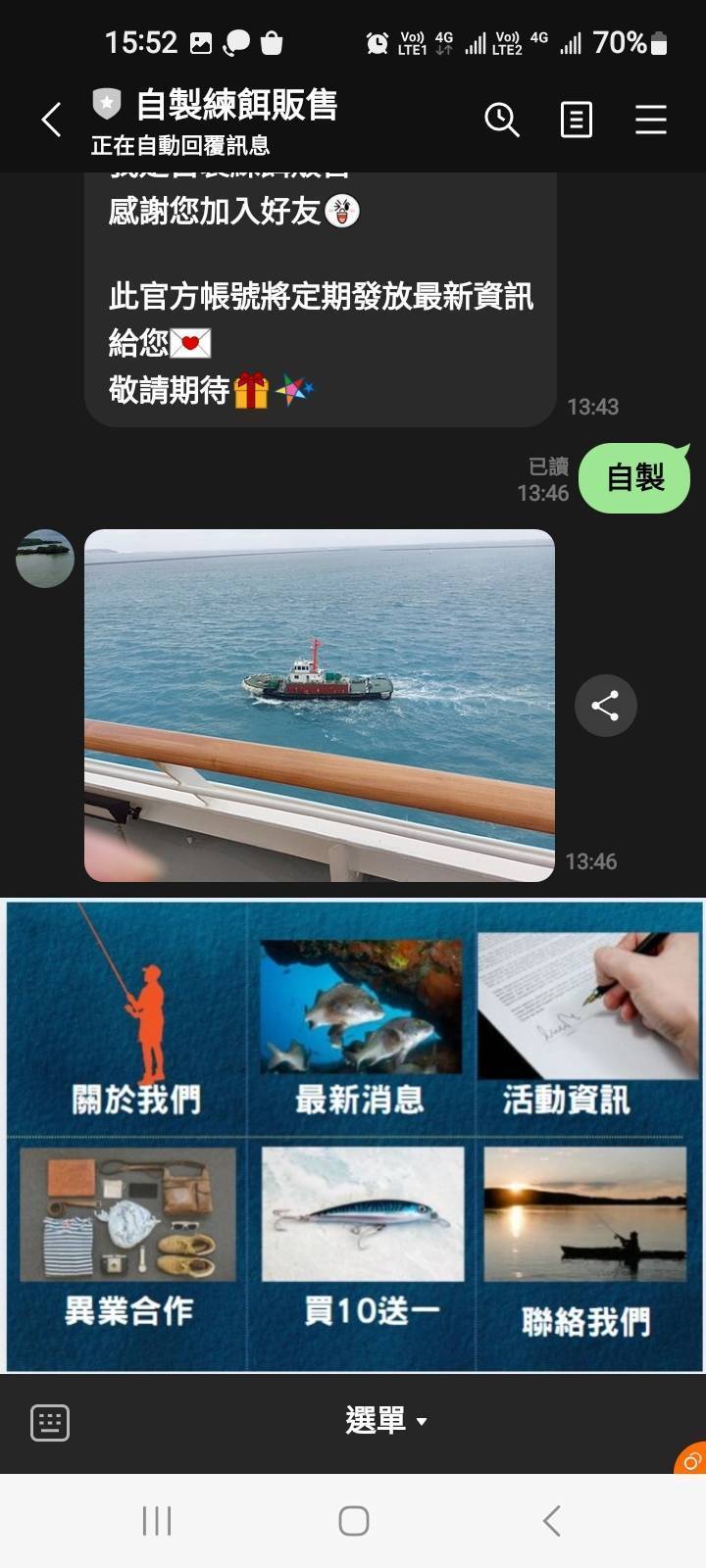Switch to the keyboard input
This screenshot has width=706, height=1568.
pyautogui.click(x=50, y=1422)
